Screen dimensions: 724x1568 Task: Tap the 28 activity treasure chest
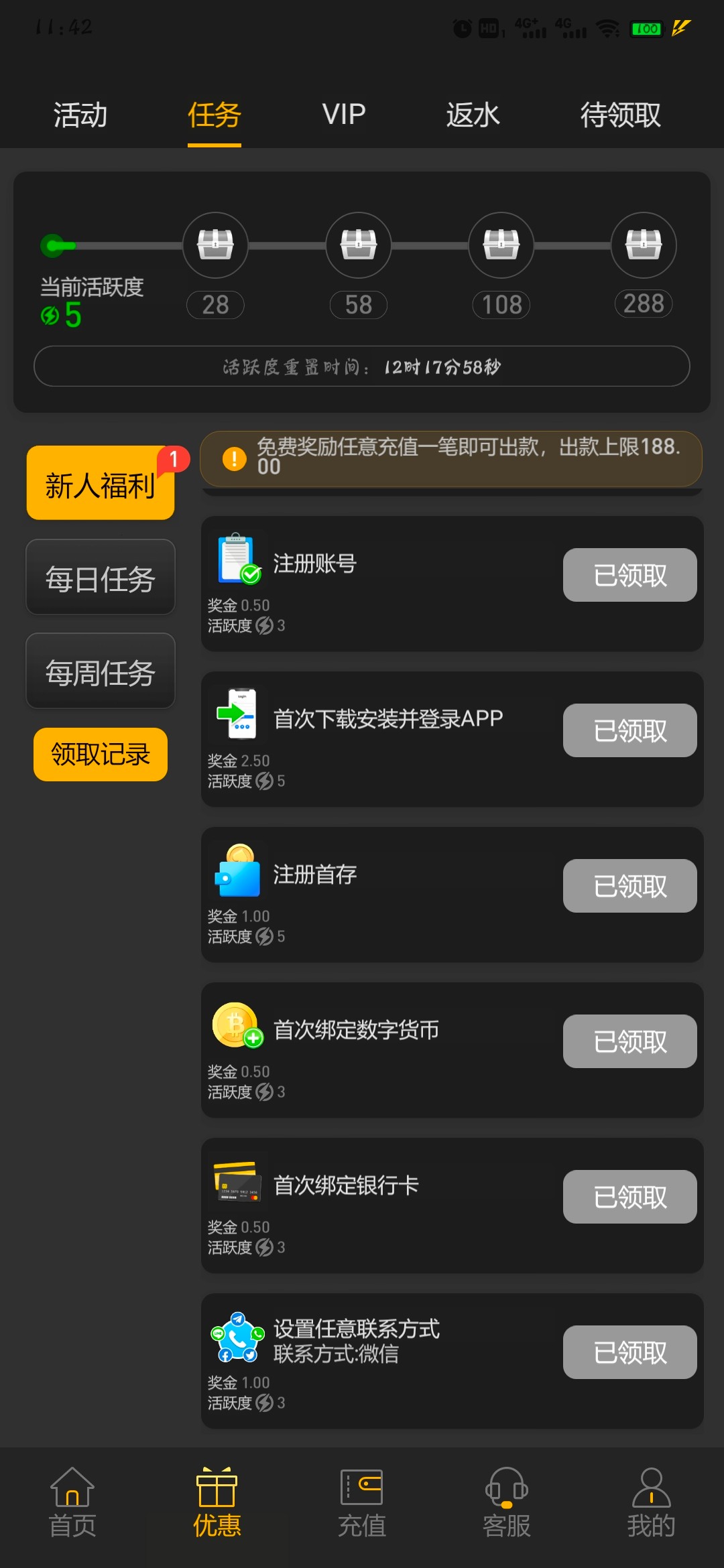click(215, 245)
